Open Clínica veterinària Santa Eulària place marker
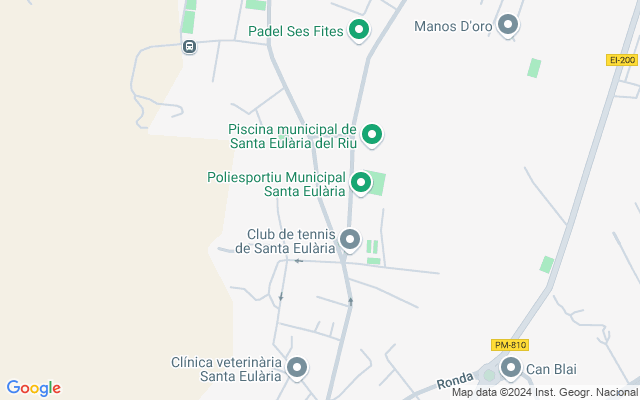Screen dimensions: 640x400 pyautogui.click(x=297, y=367)
